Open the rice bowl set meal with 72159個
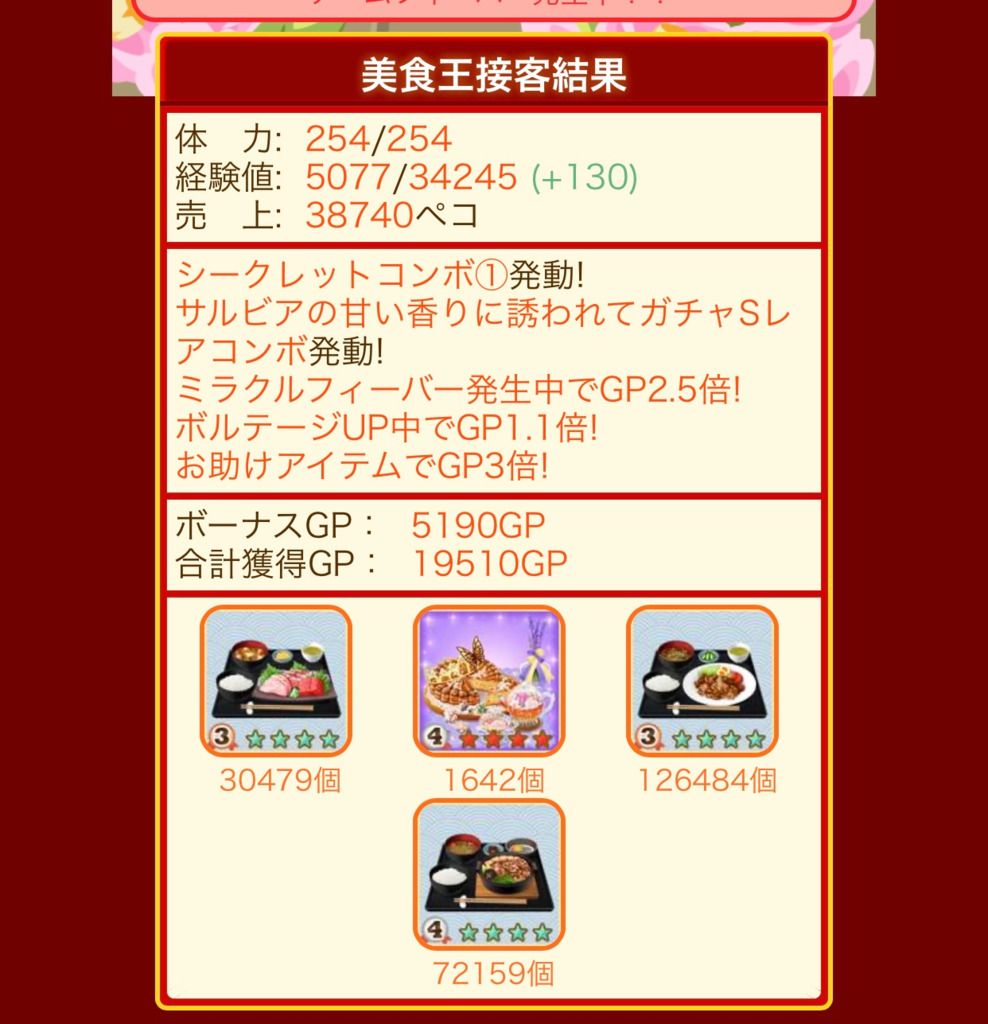Screen dimensions: 988x1024 [489, 874]
